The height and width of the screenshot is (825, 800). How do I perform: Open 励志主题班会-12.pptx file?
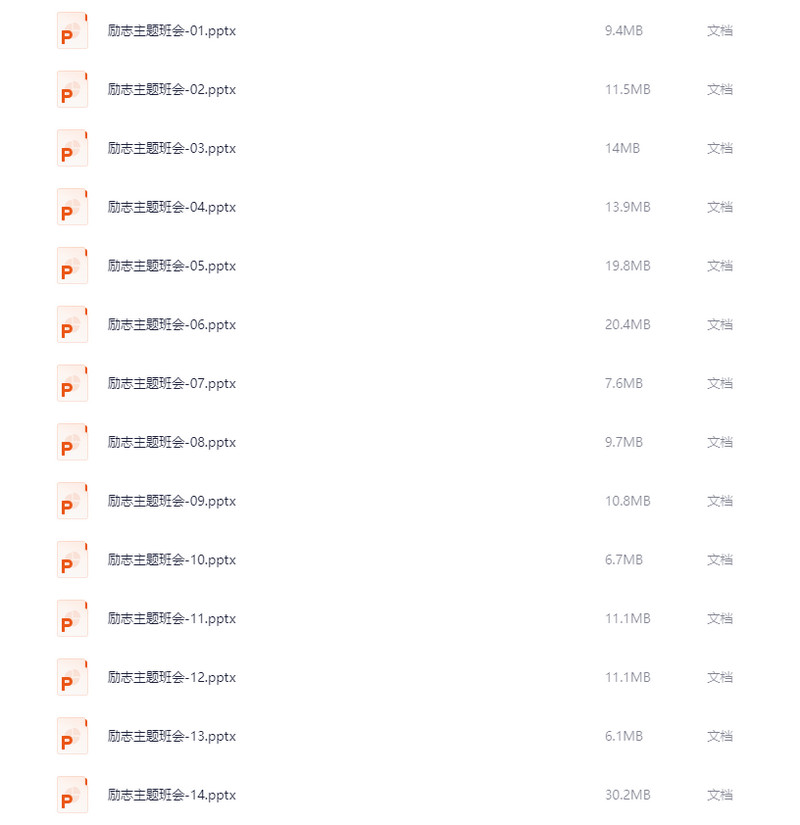[x=171, y=678]
